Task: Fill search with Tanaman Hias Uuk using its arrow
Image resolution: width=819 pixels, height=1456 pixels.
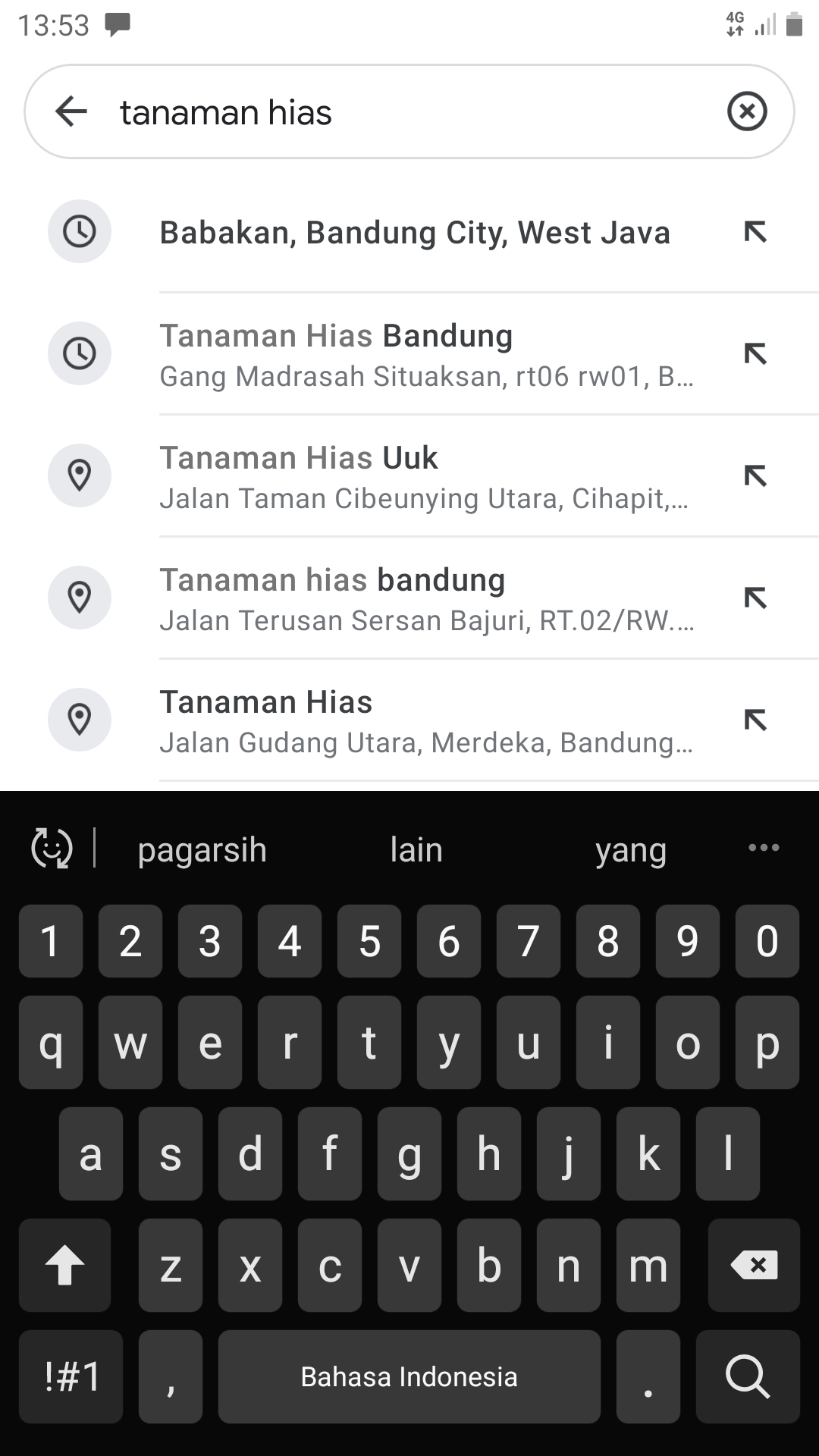Action: tap(755, 476)
